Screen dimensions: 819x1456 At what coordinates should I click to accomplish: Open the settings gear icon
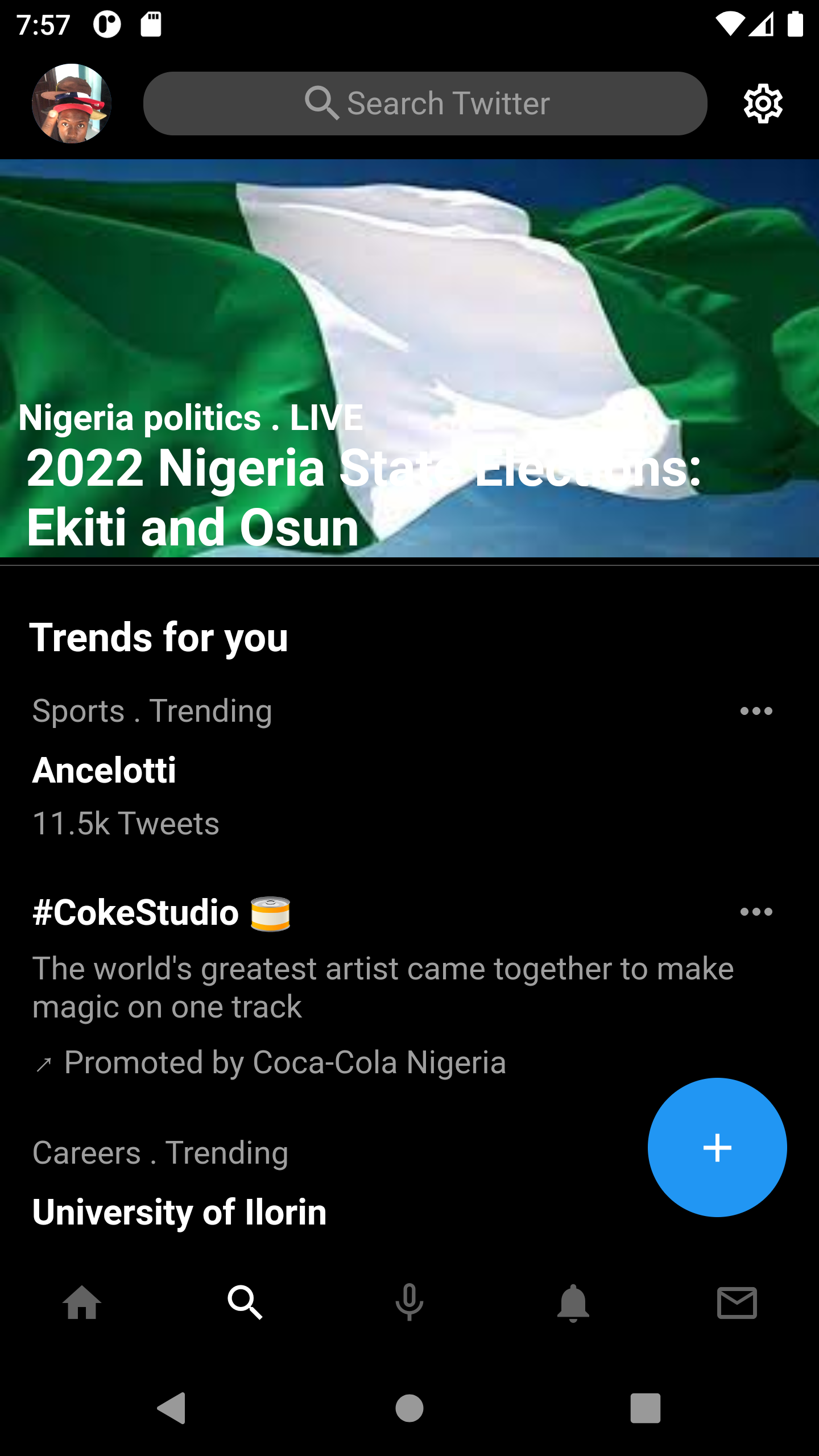[763, 104]
